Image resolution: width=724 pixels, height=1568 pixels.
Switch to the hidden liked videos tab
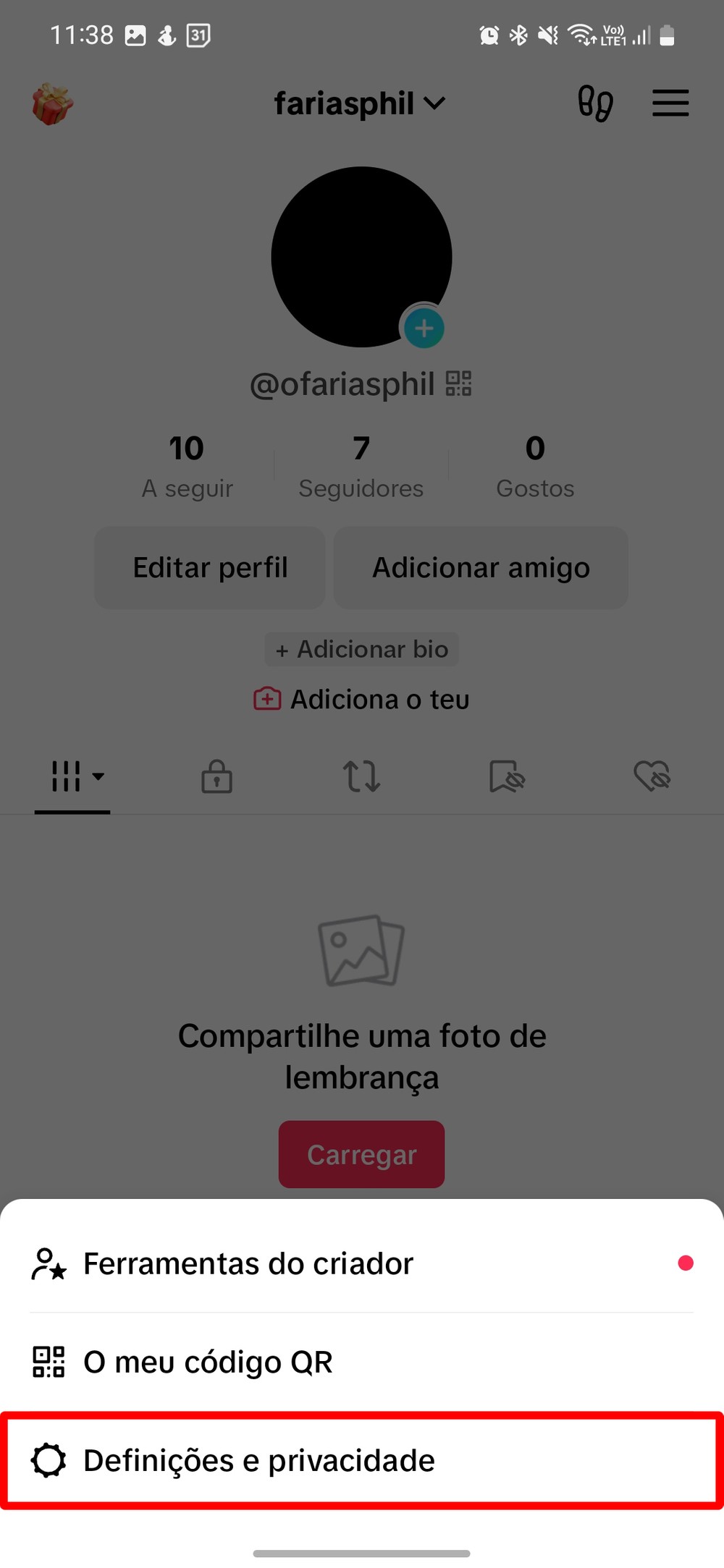point(652,777)
